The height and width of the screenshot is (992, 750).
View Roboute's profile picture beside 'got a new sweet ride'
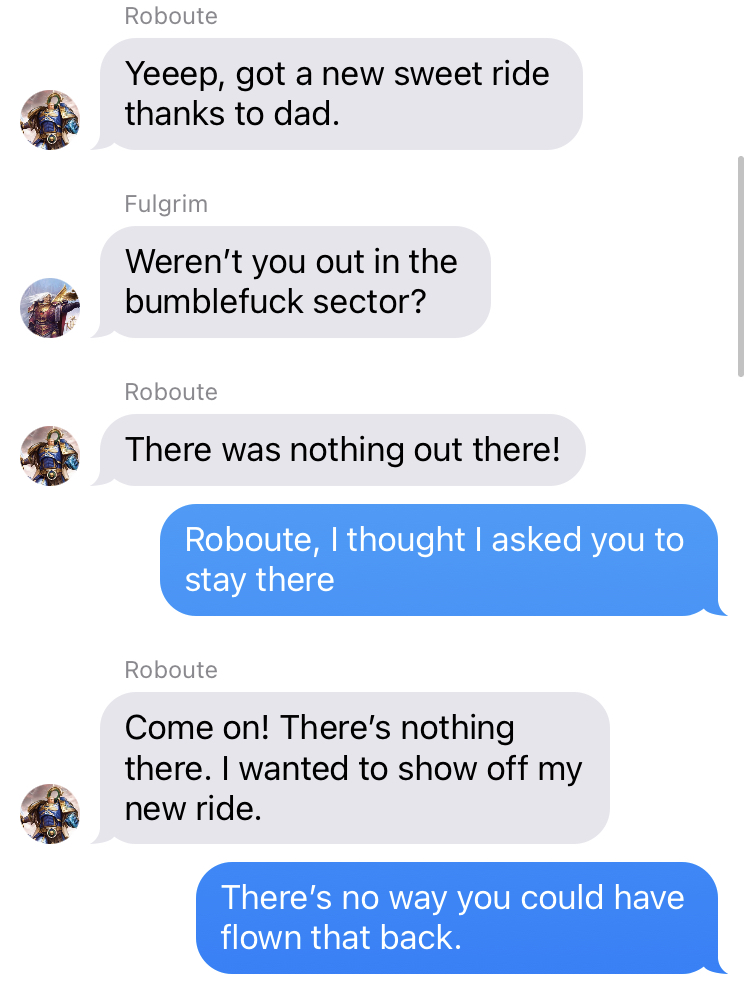[x=50, y=120]
